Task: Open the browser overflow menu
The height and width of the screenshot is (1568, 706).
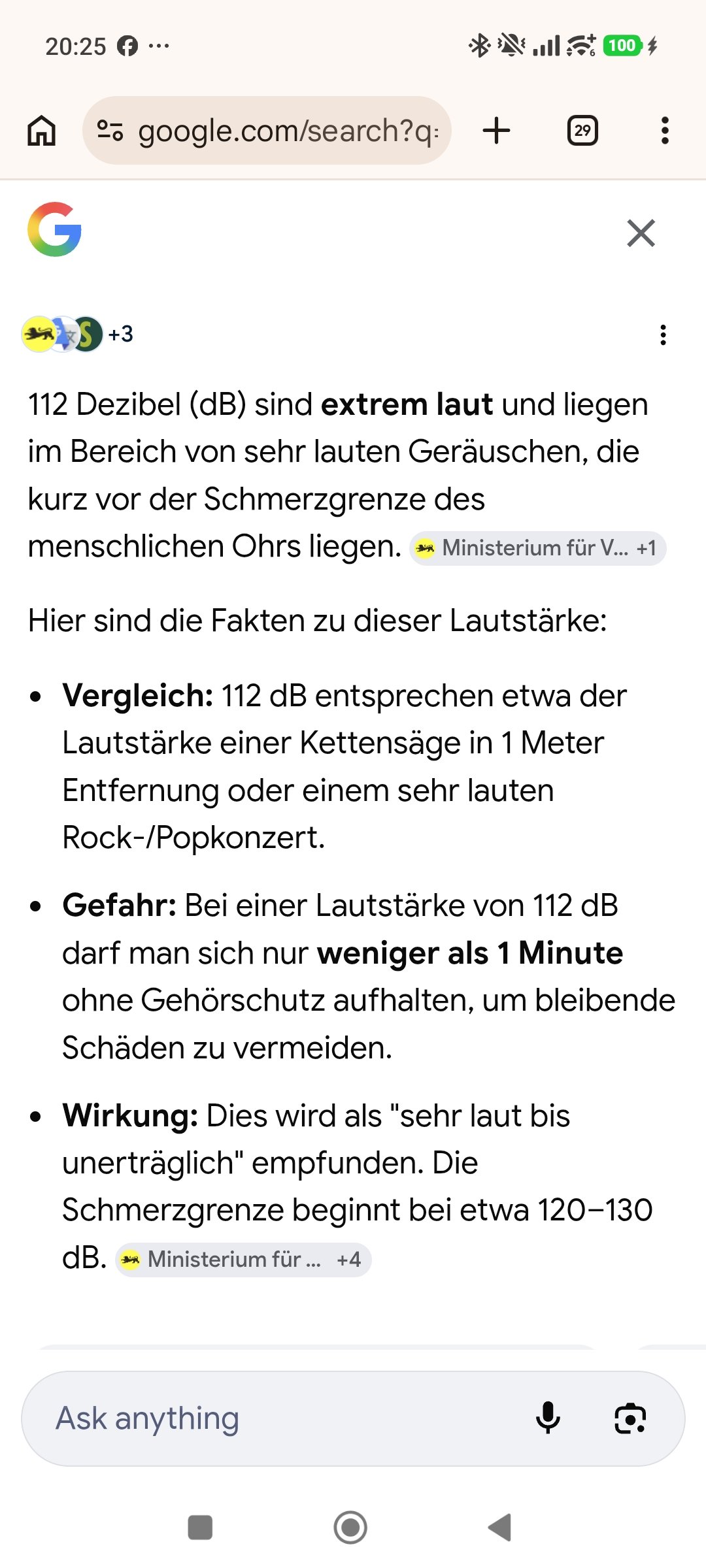Action: (x=665, y=130)
